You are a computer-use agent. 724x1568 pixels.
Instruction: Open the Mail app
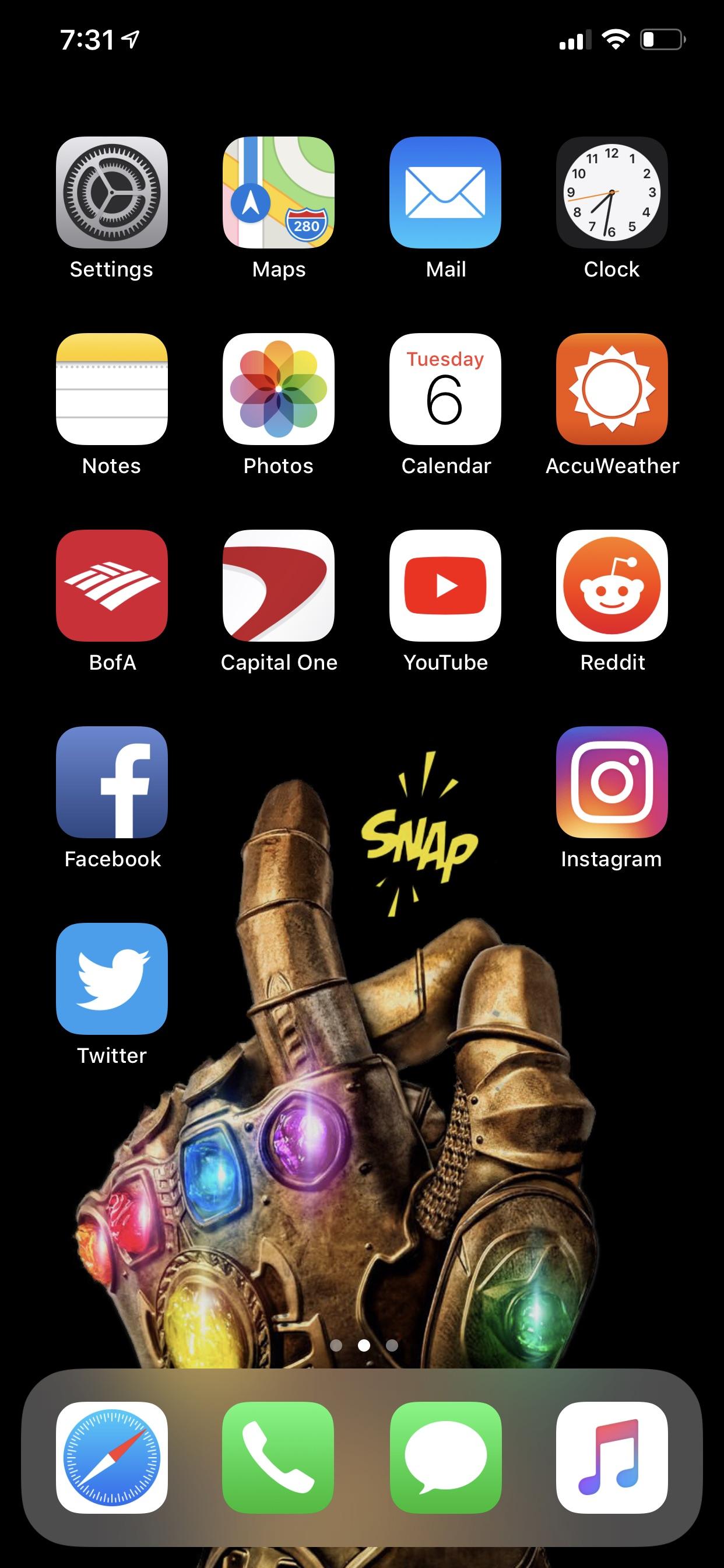445,192
